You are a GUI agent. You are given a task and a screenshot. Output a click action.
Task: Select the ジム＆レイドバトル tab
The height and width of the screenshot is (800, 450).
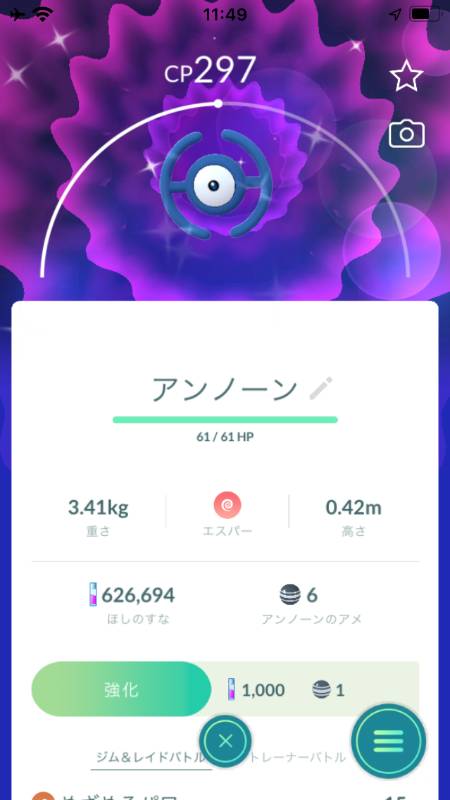(151, 757)
